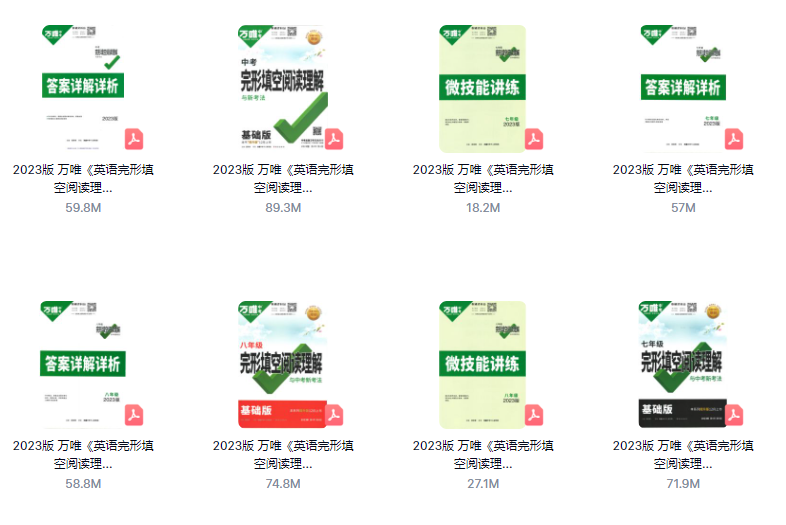
Task: Open the 57M 答案详解详析 PDF file
Action: (683, 88)
